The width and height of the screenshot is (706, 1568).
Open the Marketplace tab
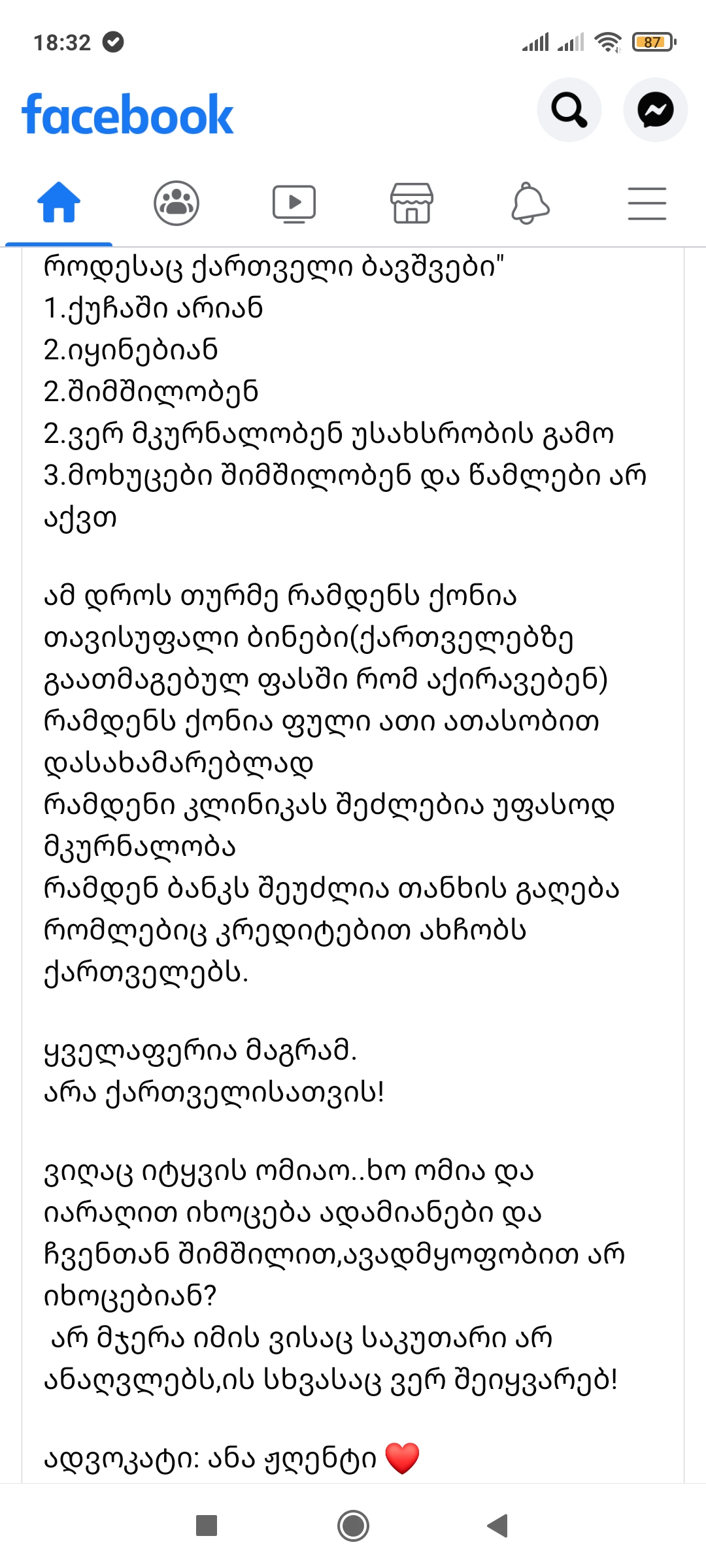point(411,203)
